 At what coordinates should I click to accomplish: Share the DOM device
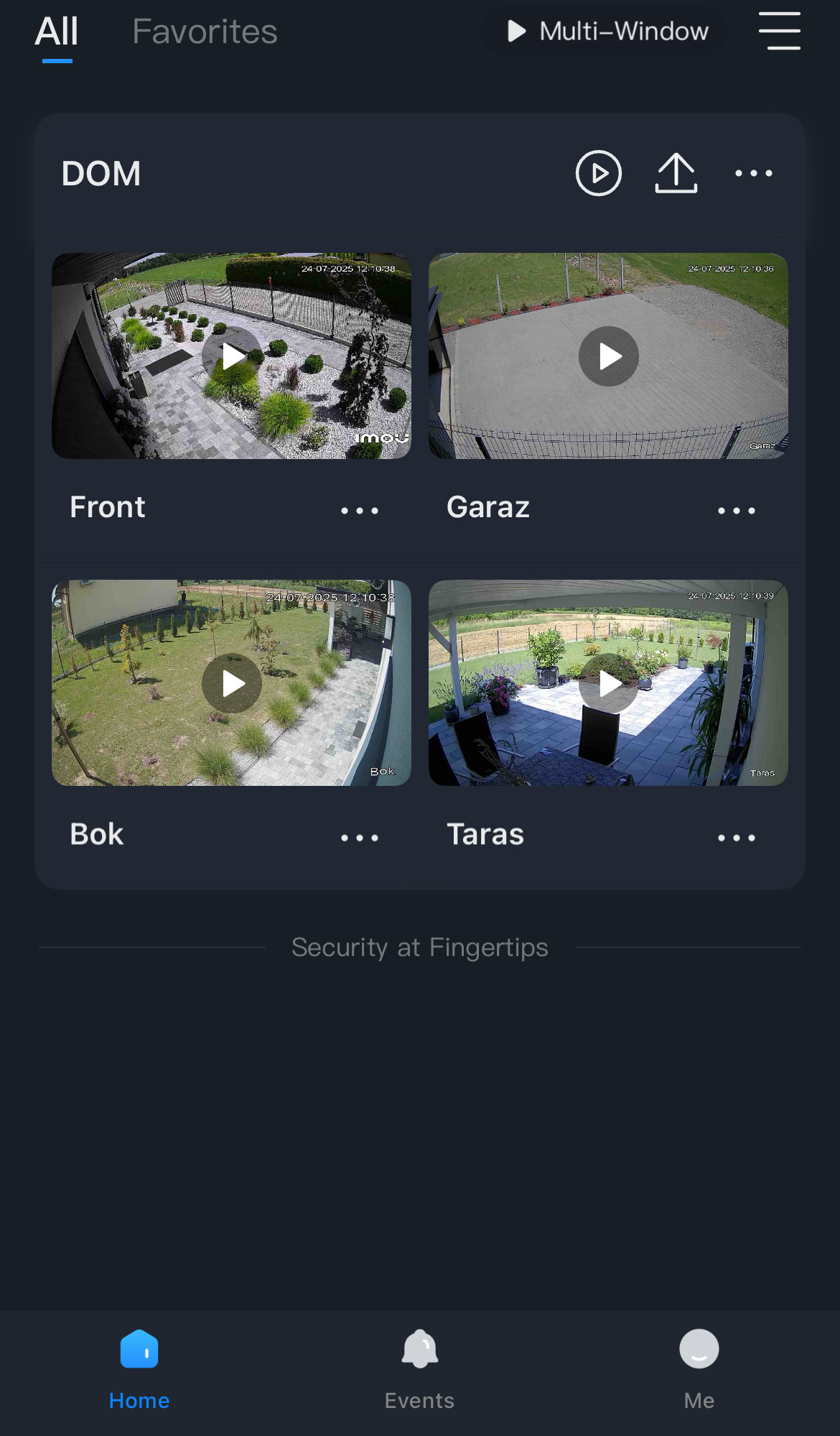[x=676, y=173]
